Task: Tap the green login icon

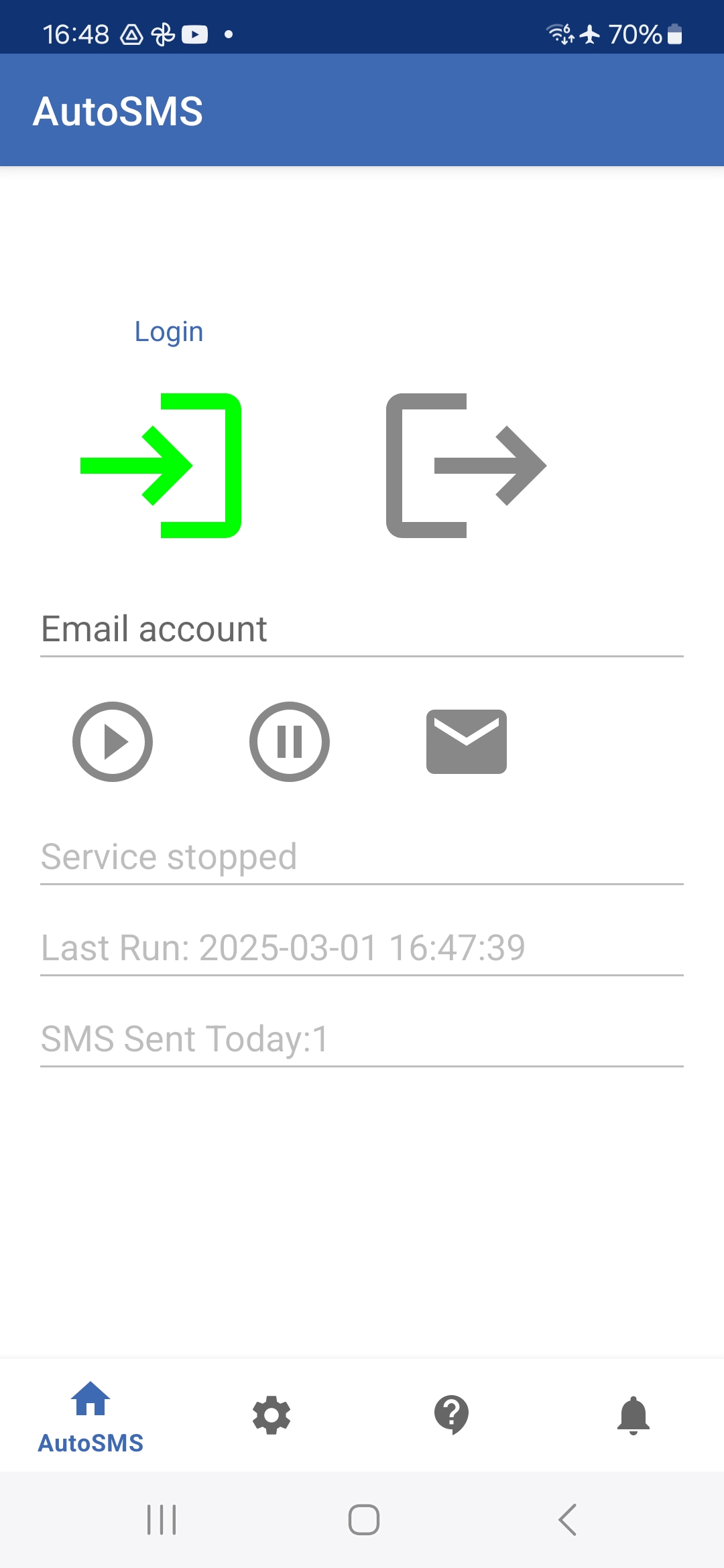Action: pos(161,466)
